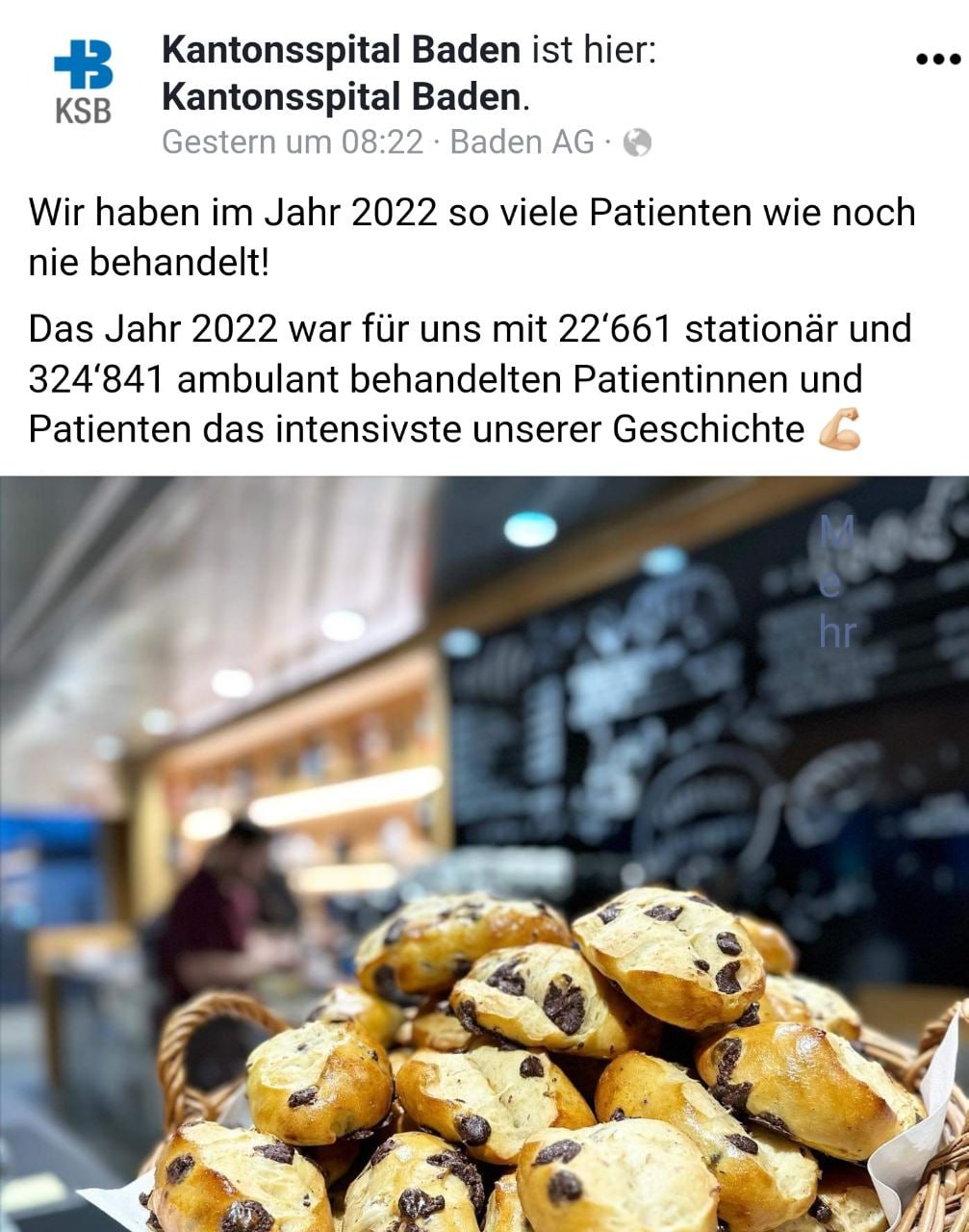Open the tagged location Kantonsspital Baden
The height and width of the screenshot is (1232, 969).
[x=343, y=96]
